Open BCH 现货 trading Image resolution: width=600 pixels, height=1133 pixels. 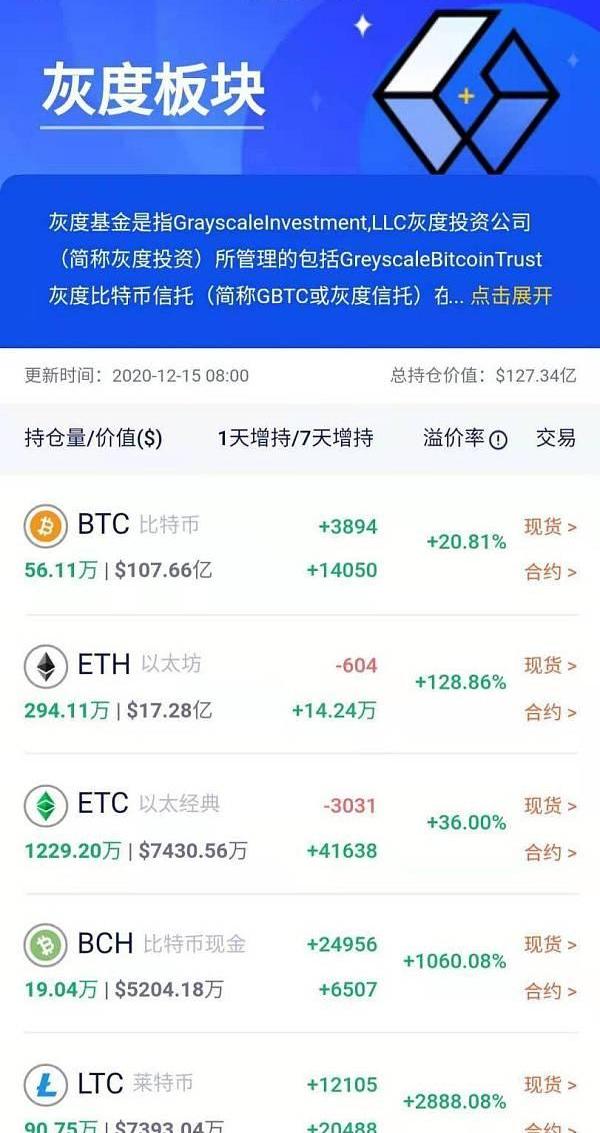[550, 945]
